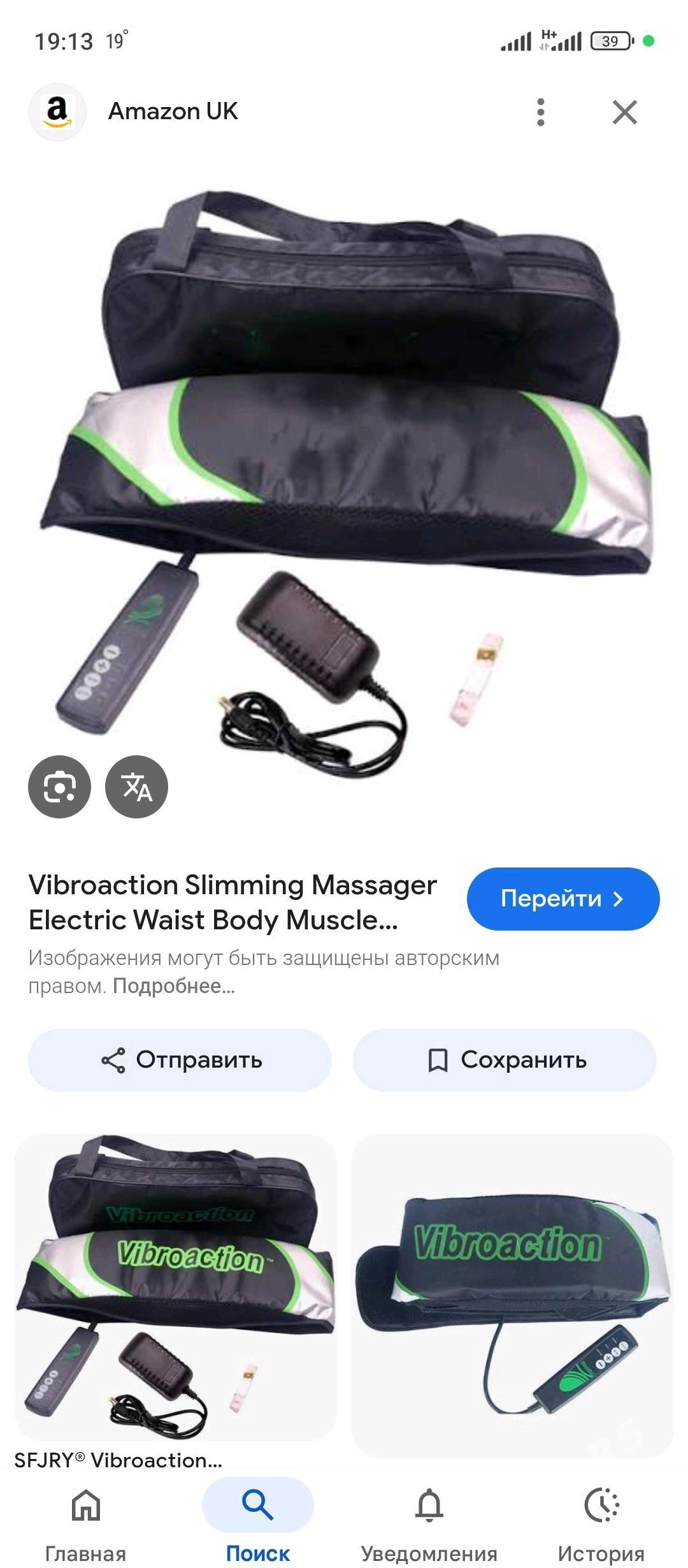The height and width of the screenshot is (1568, 688).
Task: Open the Подробнее… copyright link
Action: pos(173,986)
